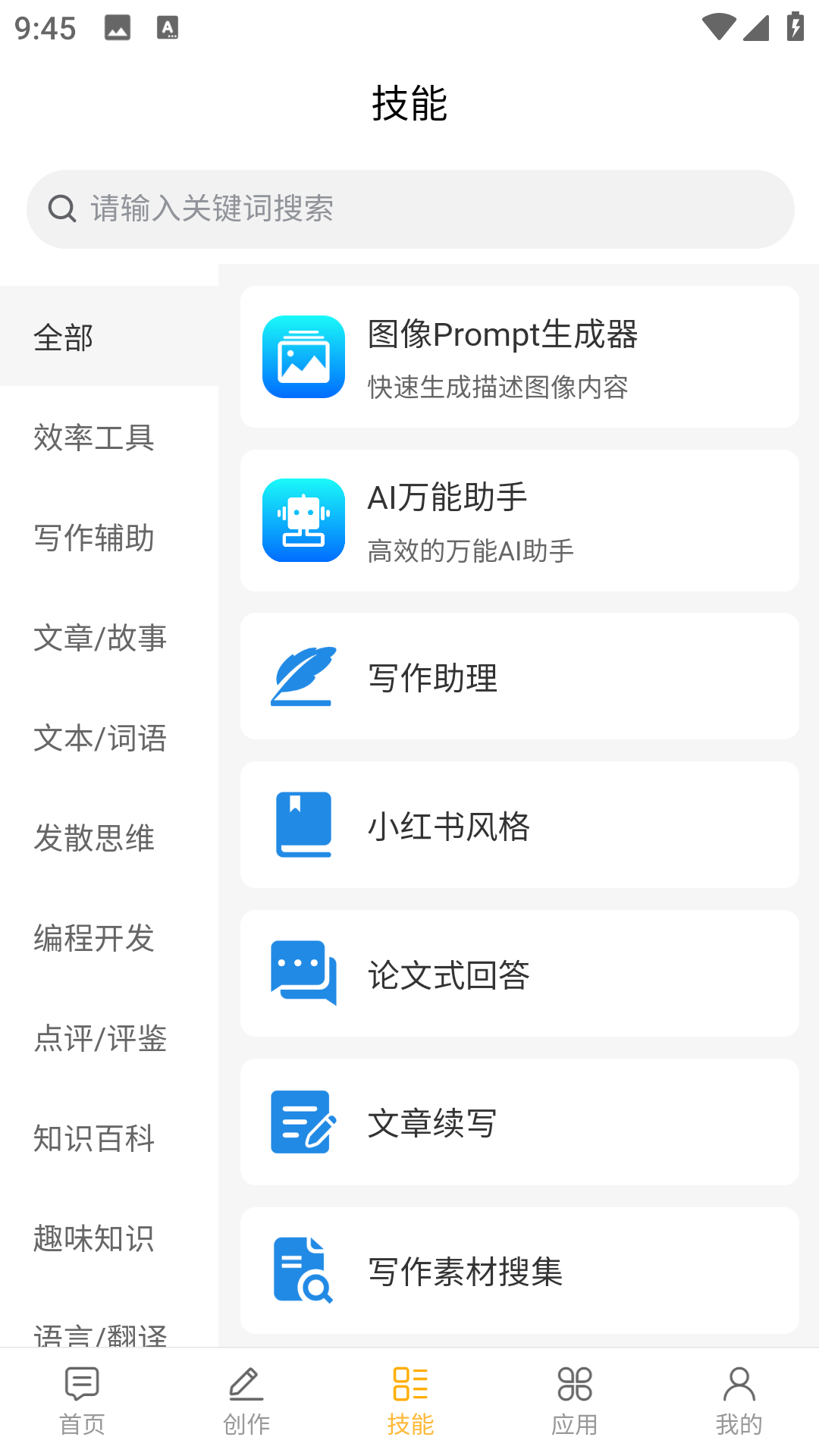Open the 写作素材搜集 search-document icon
The width and height of the screenshot is (819, 1456).
303,1270
